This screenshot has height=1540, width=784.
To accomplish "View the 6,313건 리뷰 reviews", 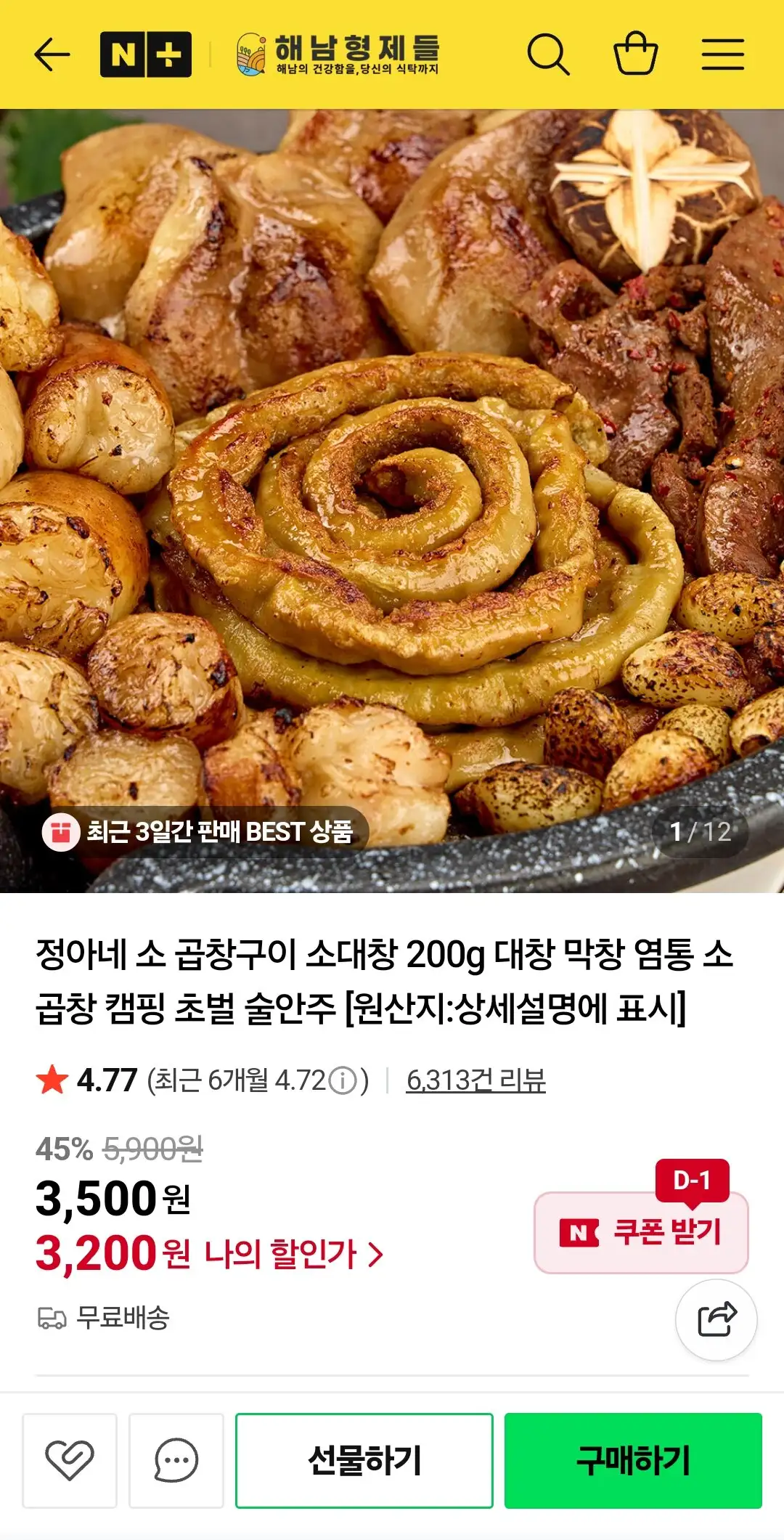I will click(475, 1080).
